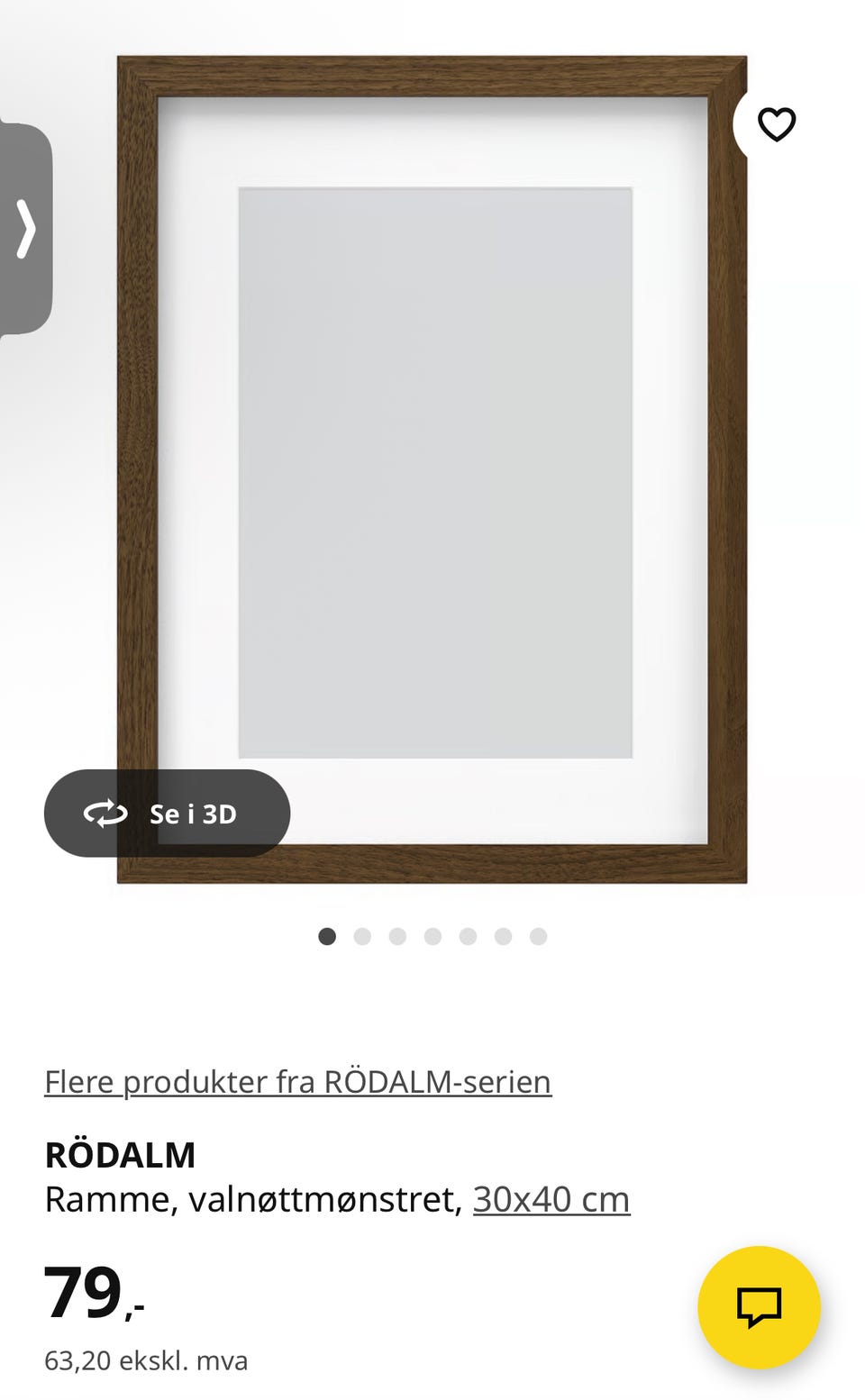Select the yellow speech bubble icon

click(761, 1305)
